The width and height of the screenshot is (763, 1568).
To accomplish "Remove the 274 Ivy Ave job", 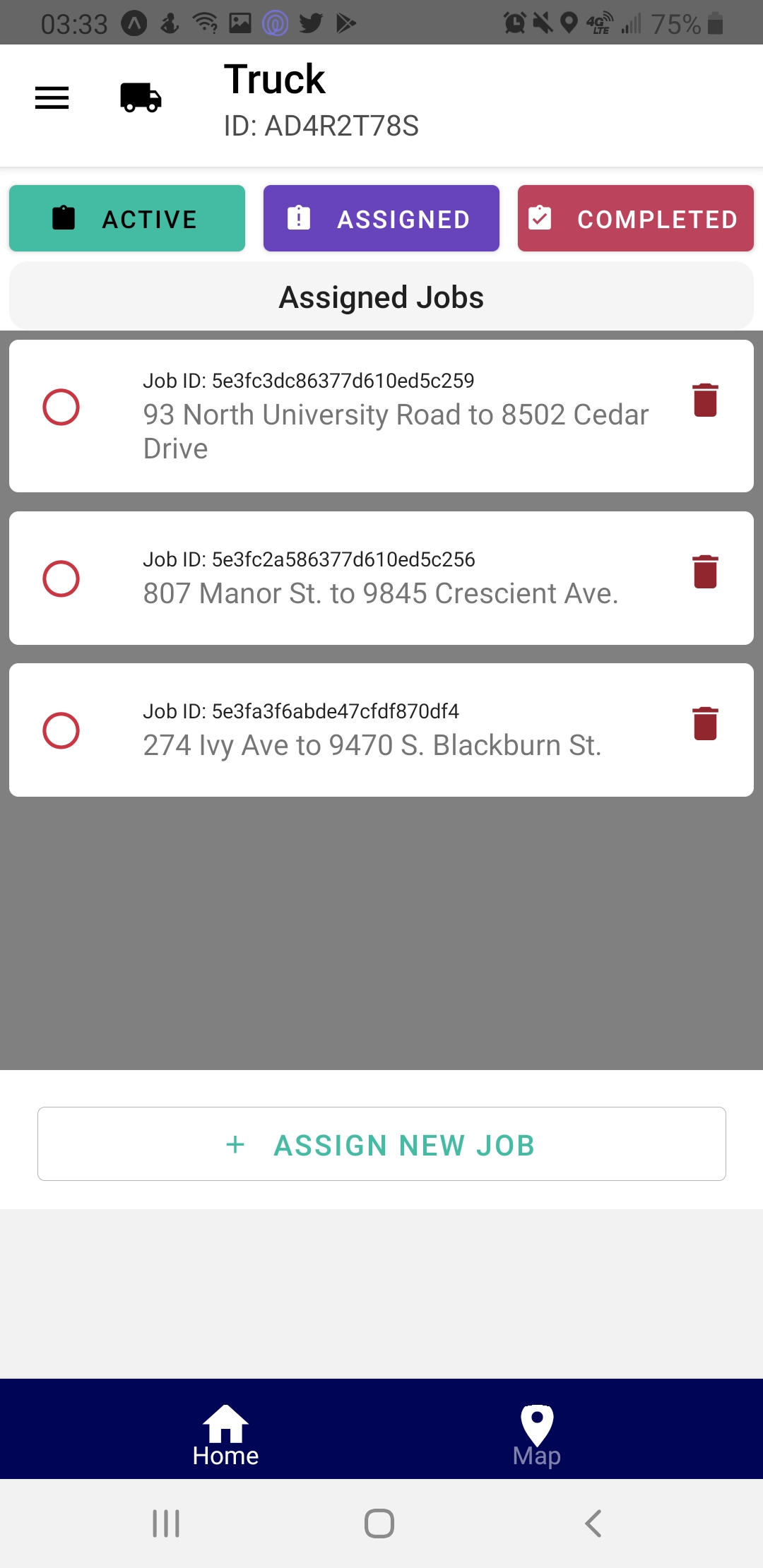I will (705, 724).
